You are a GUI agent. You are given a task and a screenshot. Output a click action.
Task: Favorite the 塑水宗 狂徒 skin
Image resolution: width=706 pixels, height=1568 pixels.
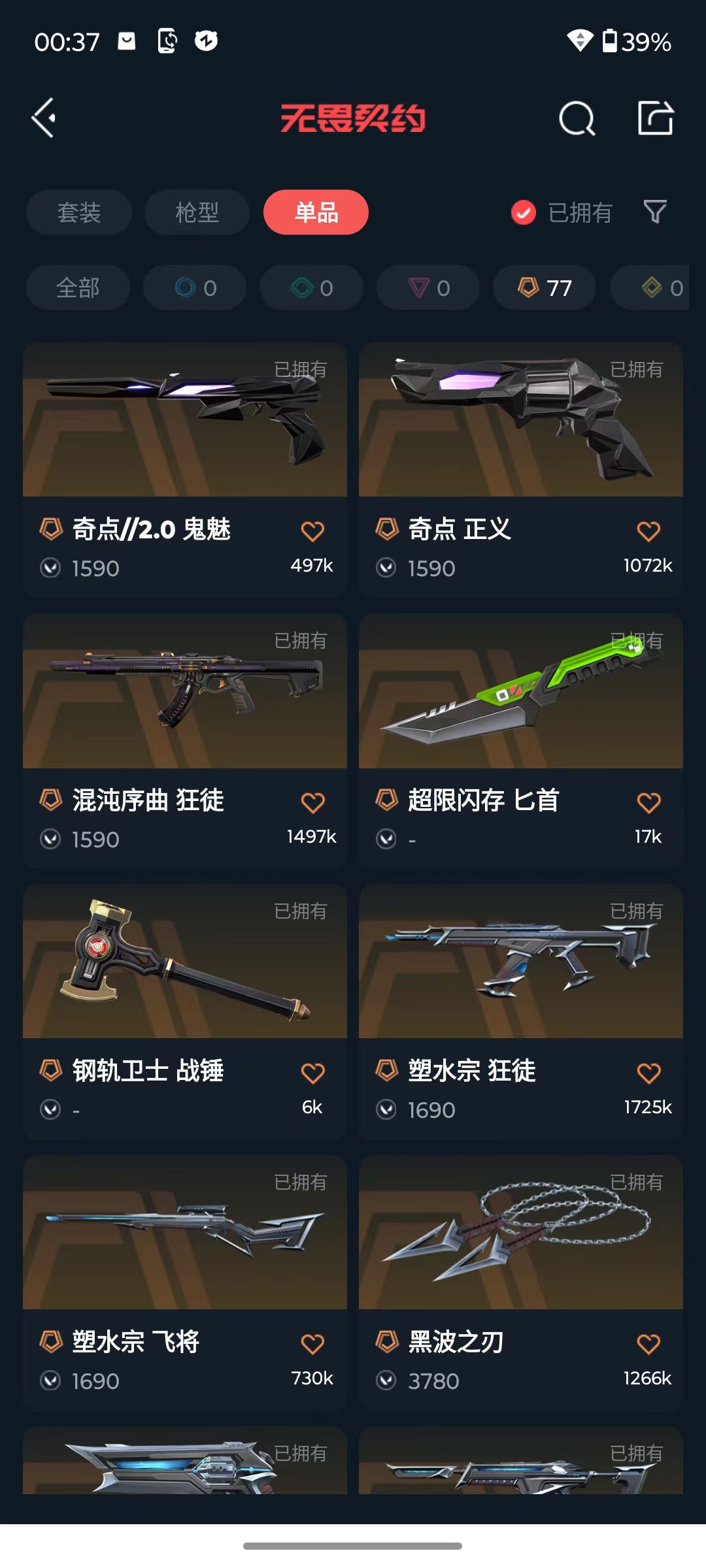[x=648, y=1073]
